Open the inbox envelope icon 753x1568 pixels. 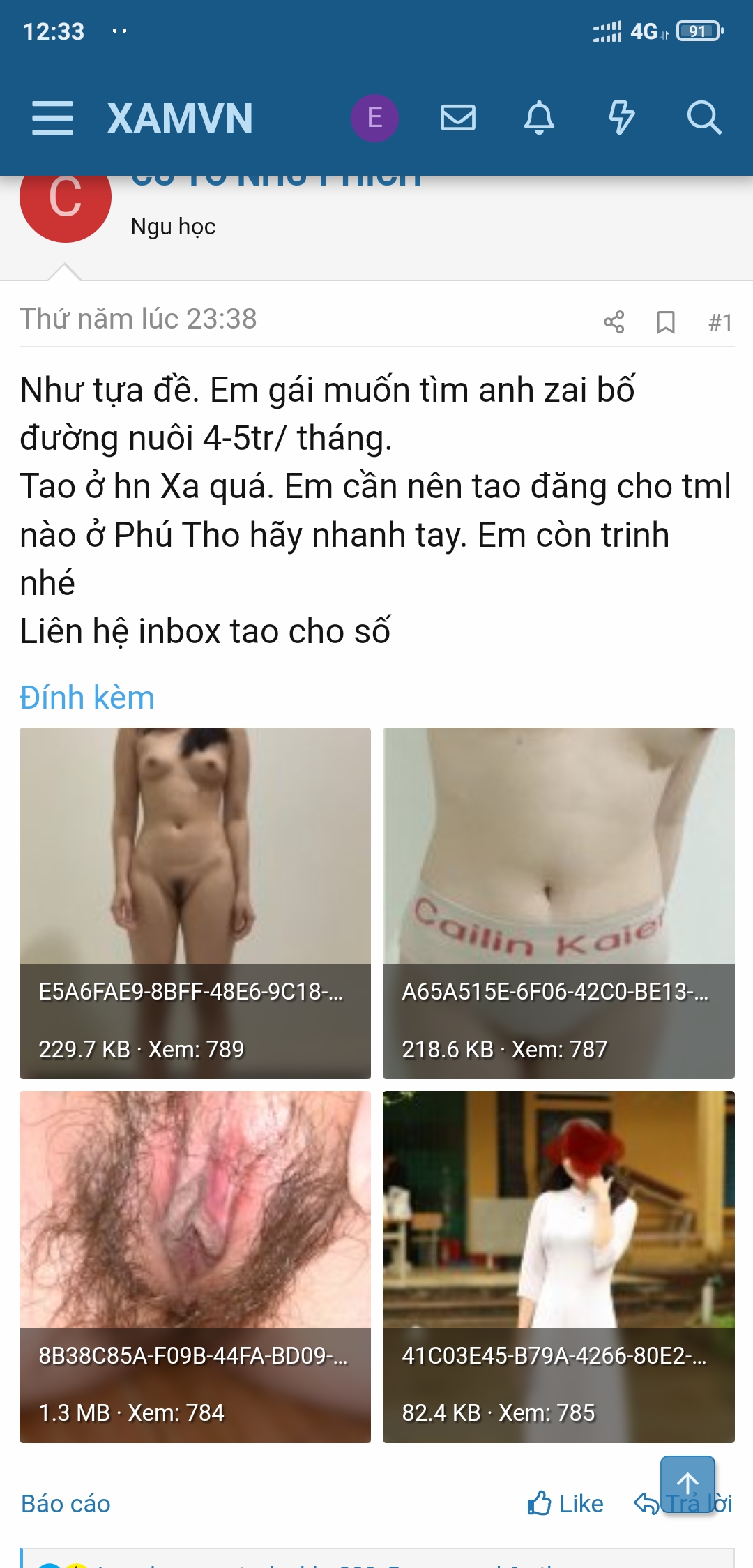tap(458, 118)
